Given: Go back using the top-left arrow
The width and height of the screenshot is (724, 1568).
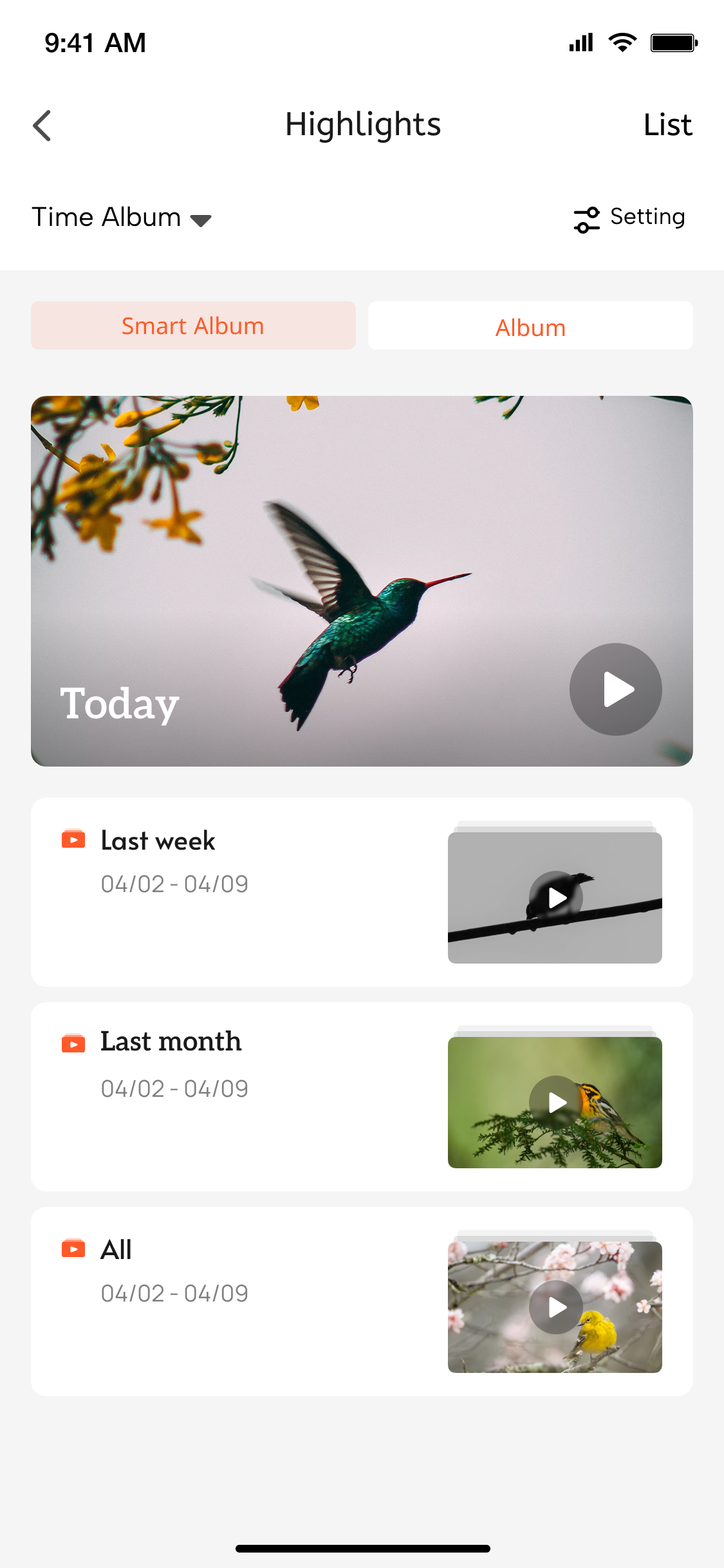Looking at the screenshot, I should [x=42, y=126].
